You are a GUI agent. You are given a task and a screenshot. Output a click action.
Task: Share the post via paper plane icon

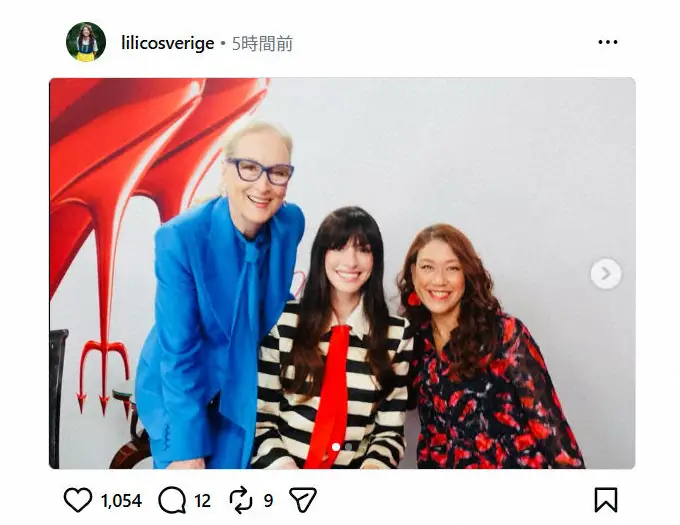point(303,500)
